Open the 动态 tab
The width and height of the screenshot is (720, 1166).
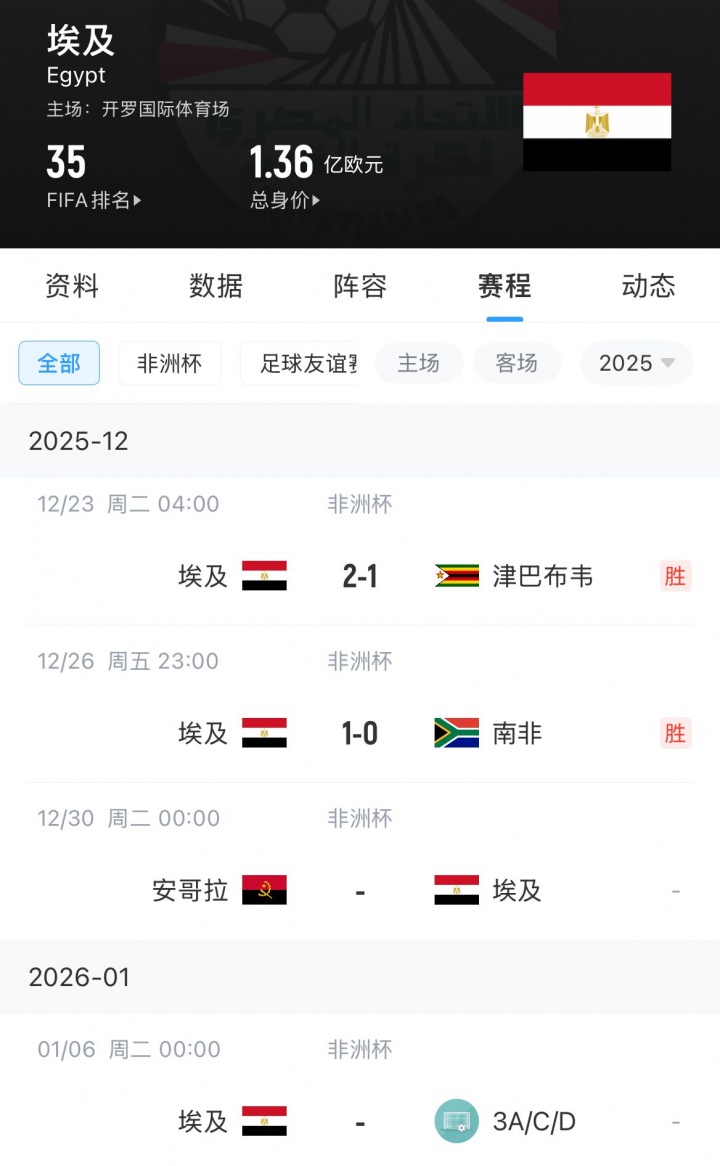tap(648, 286)
